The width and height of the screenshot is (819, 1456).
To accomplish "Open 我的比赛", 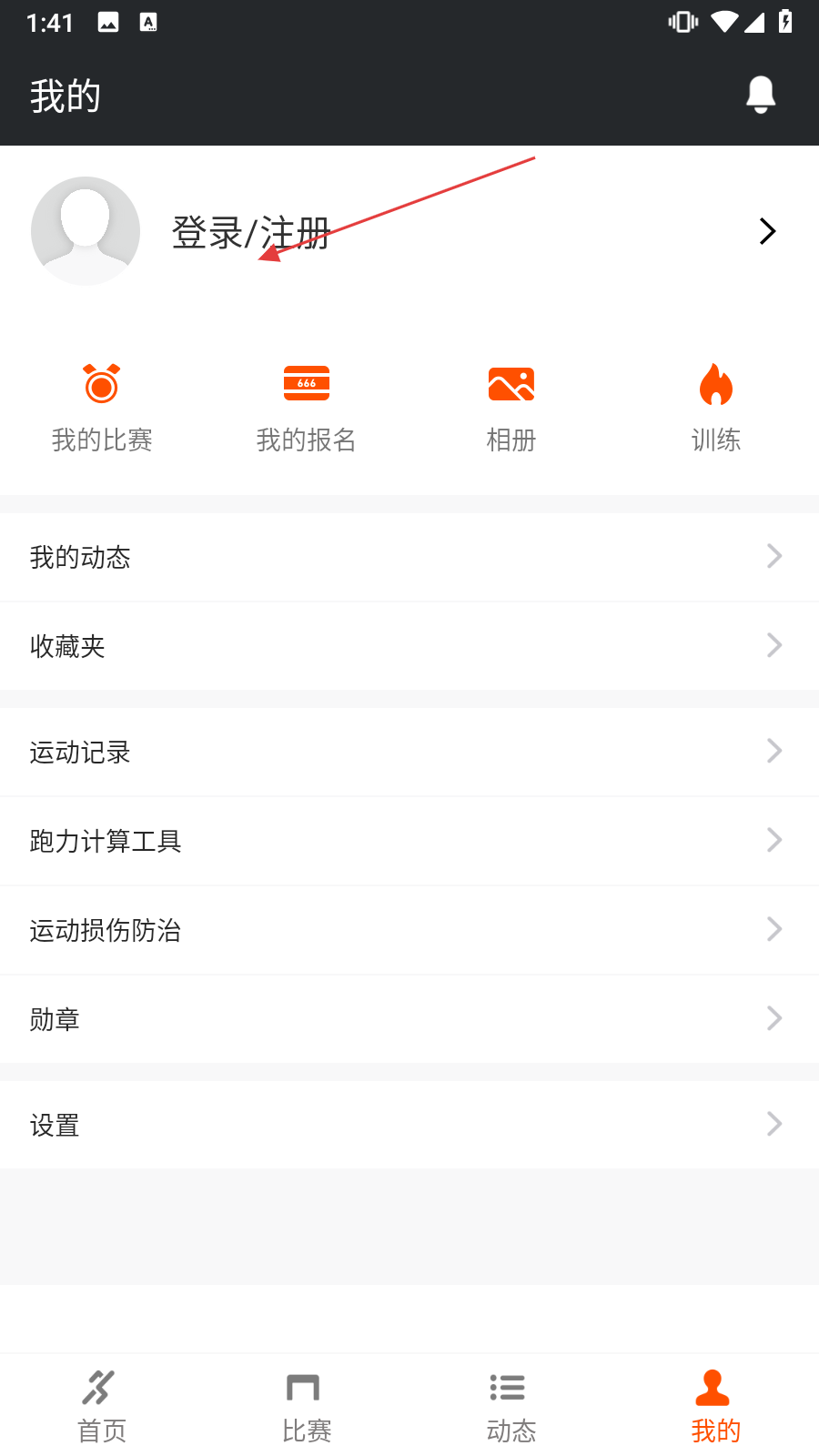I will point(102,408).
